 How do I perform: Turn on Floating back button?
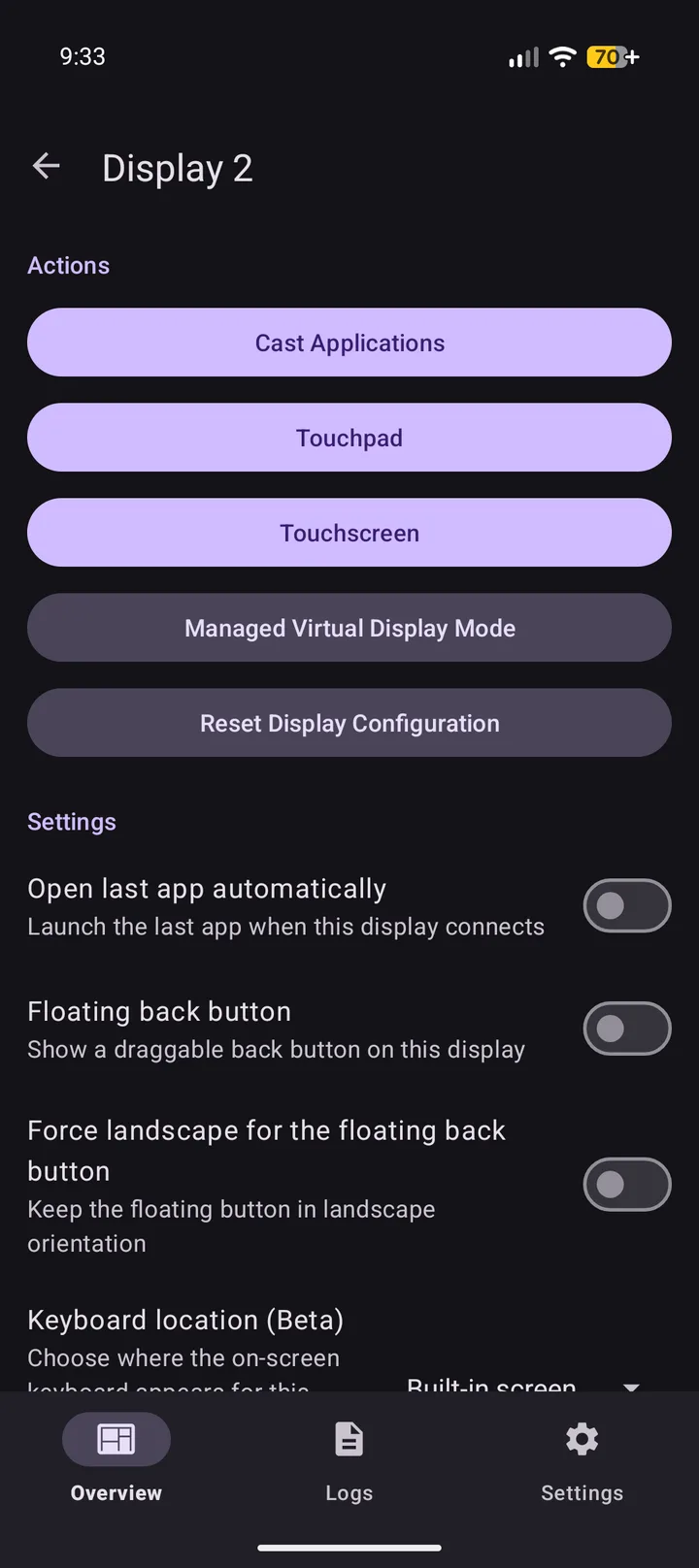(627, 1029)
